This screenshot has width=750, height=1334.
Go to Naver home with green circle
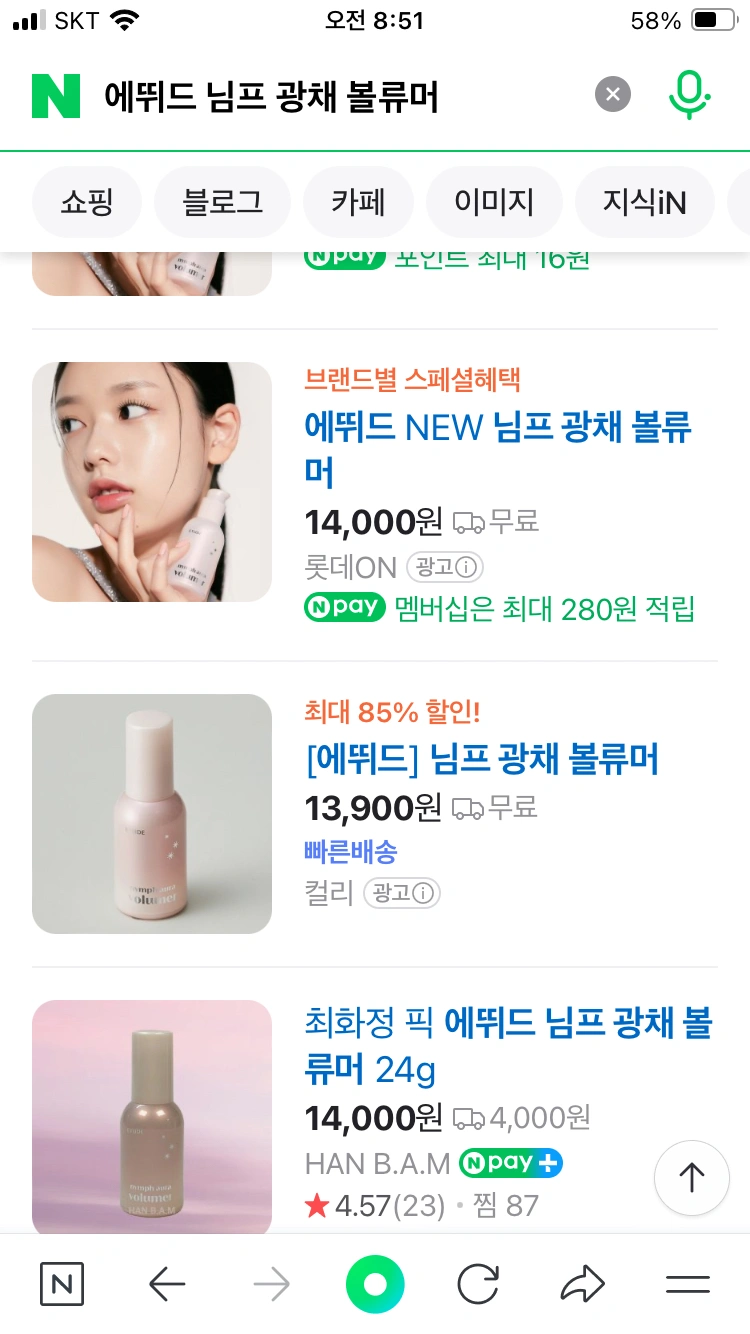point(375,1284)
